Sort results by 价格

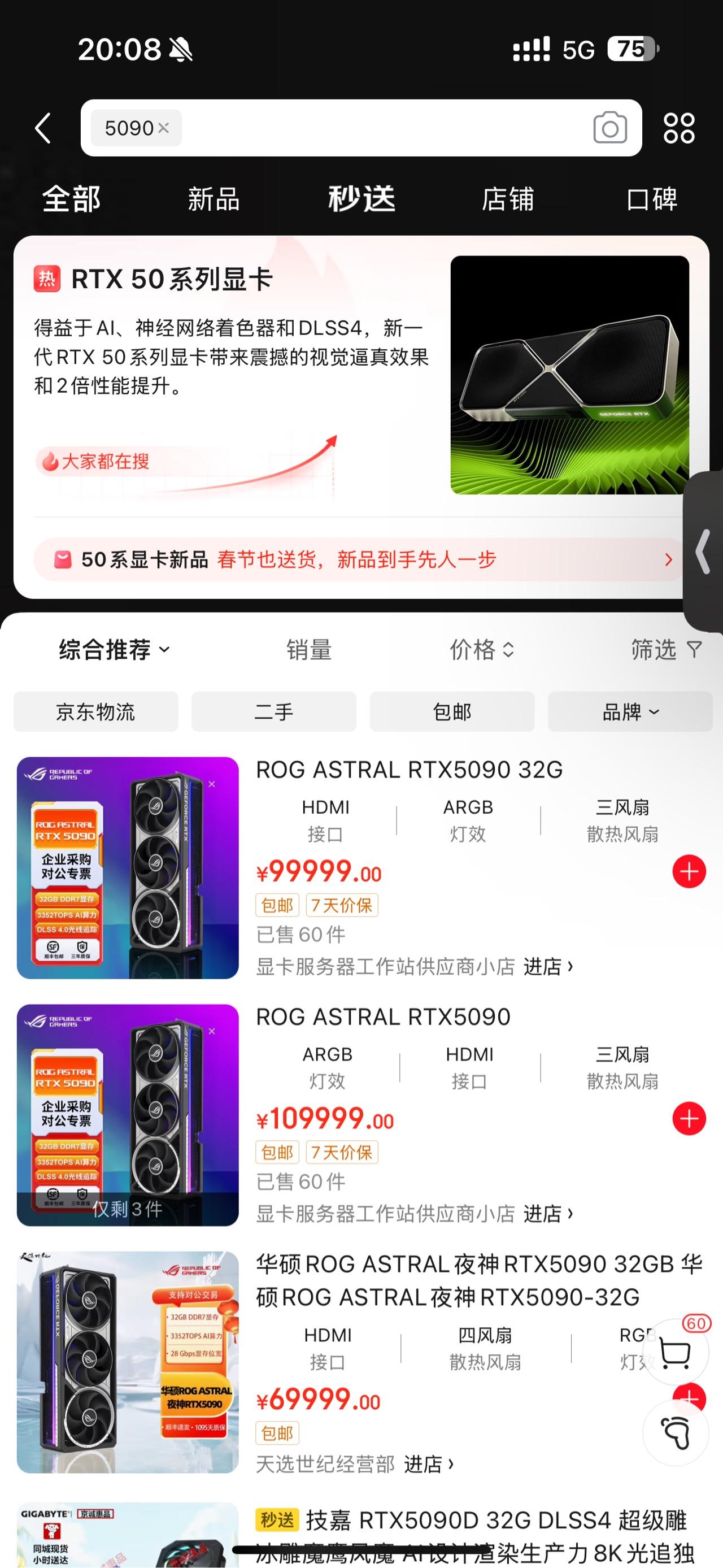click(482, 649)
